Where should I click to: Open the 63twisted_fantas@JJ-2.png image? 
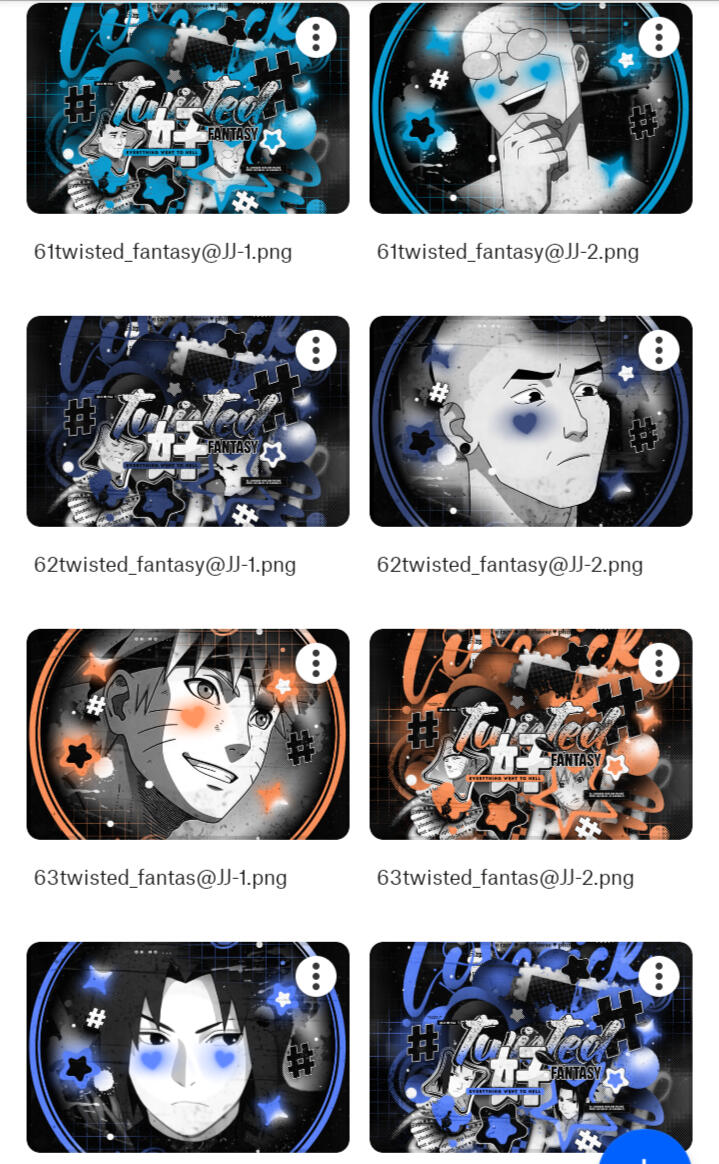click(530, 735)
